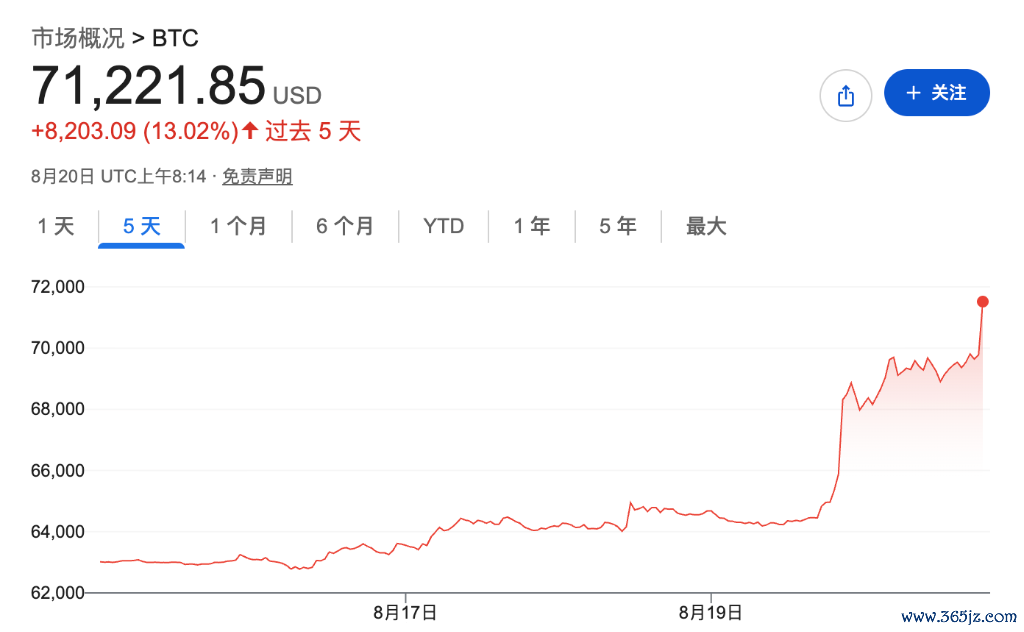Follow BTC with the 关注 button
Viewport: 1024px width, 632px height.
click(x=936, y=93)
